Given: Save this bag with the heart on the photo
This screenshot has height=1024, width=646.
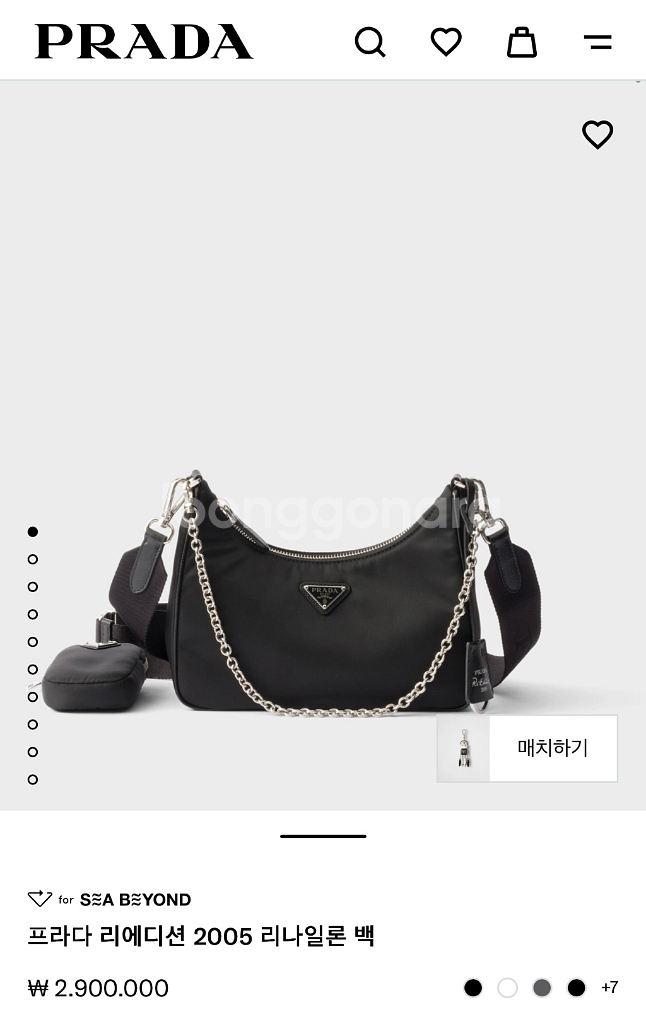Looking at the screenshot, I should point(597,134).
